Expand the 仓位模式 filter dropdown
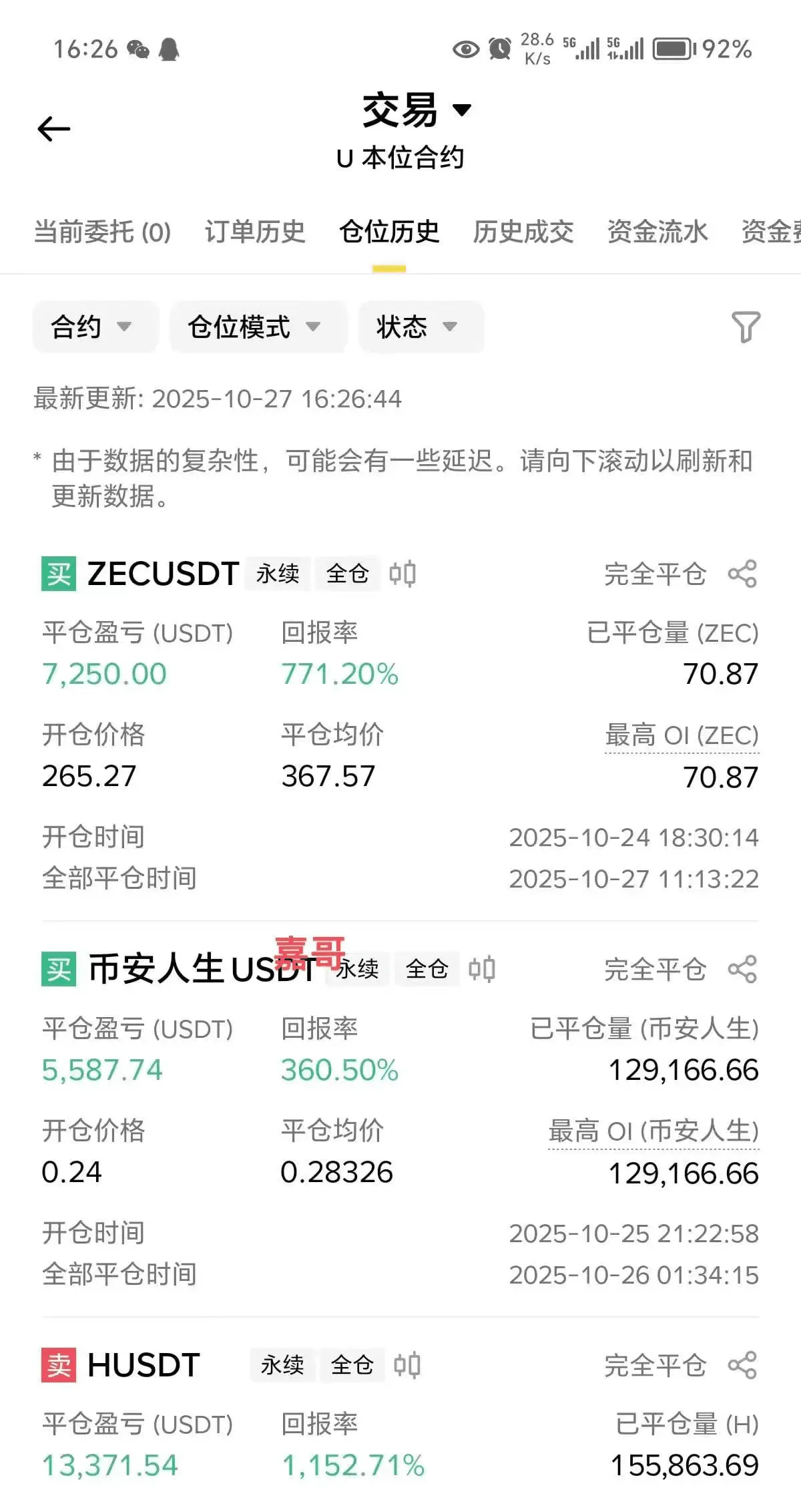The width and height of the screenshot is (801, 1512). coord(258,327)
